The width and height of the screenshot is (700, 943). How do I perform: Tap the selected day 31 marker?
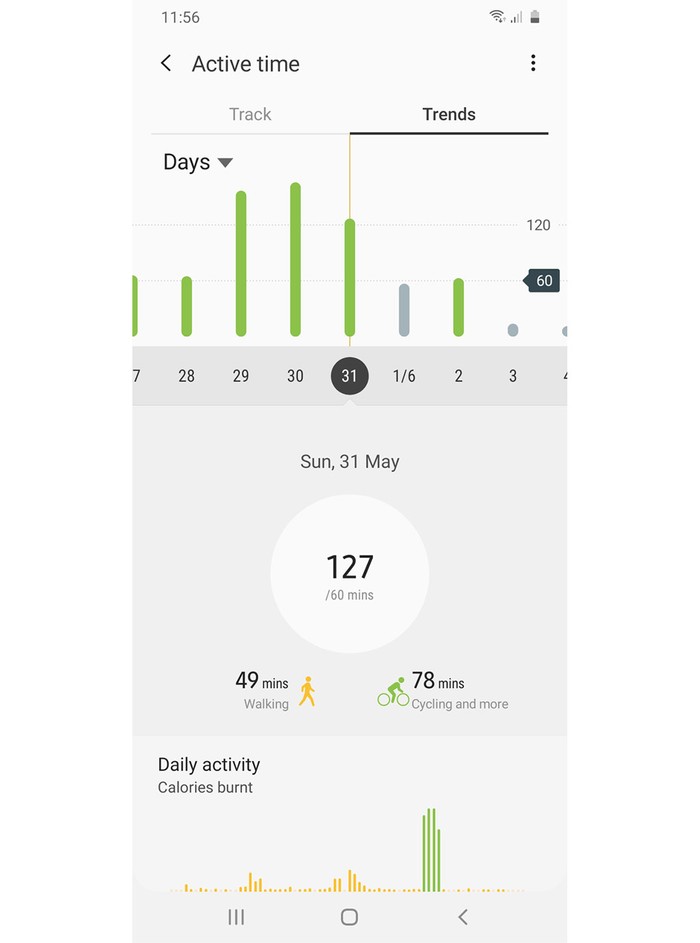349,376
